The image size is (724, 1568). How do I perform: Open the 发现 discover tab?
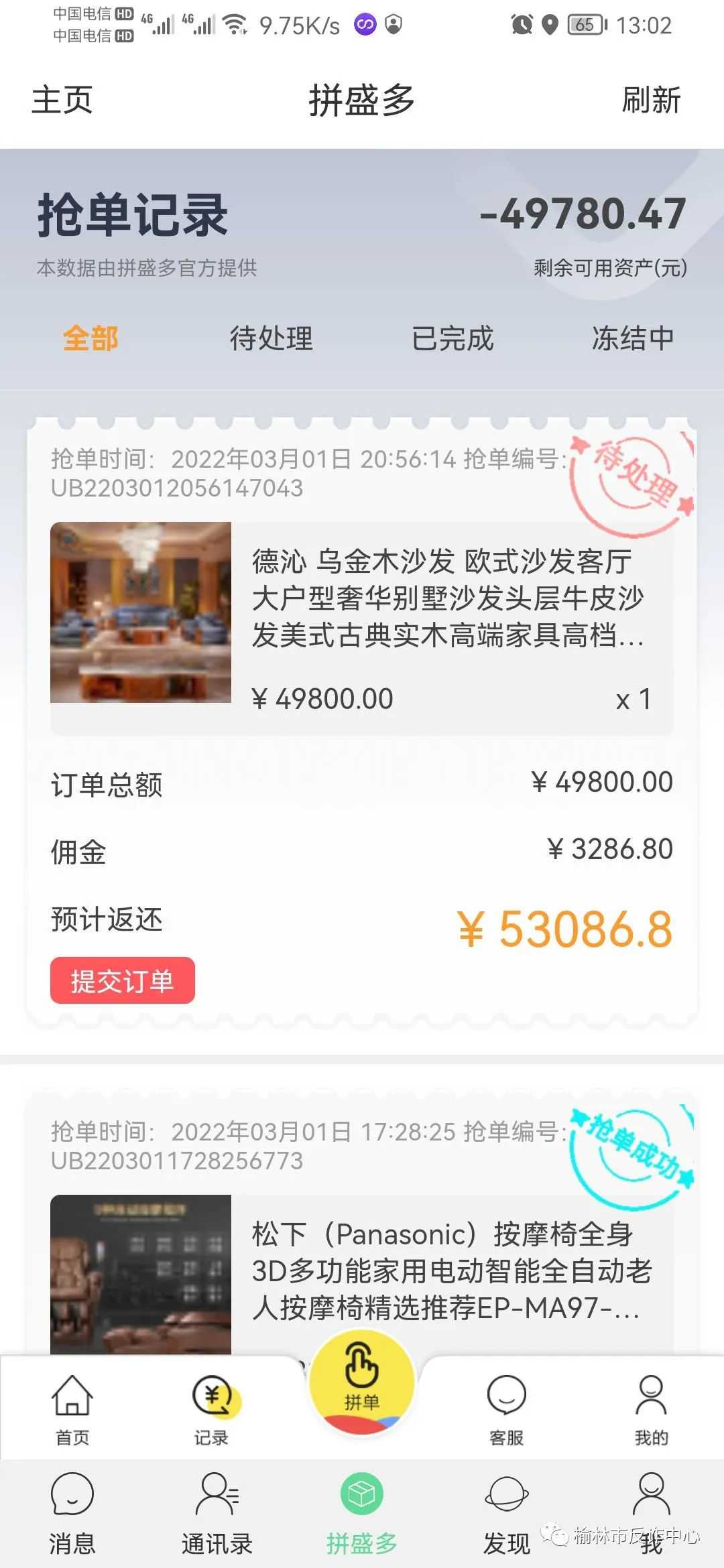coord(507,1513)
